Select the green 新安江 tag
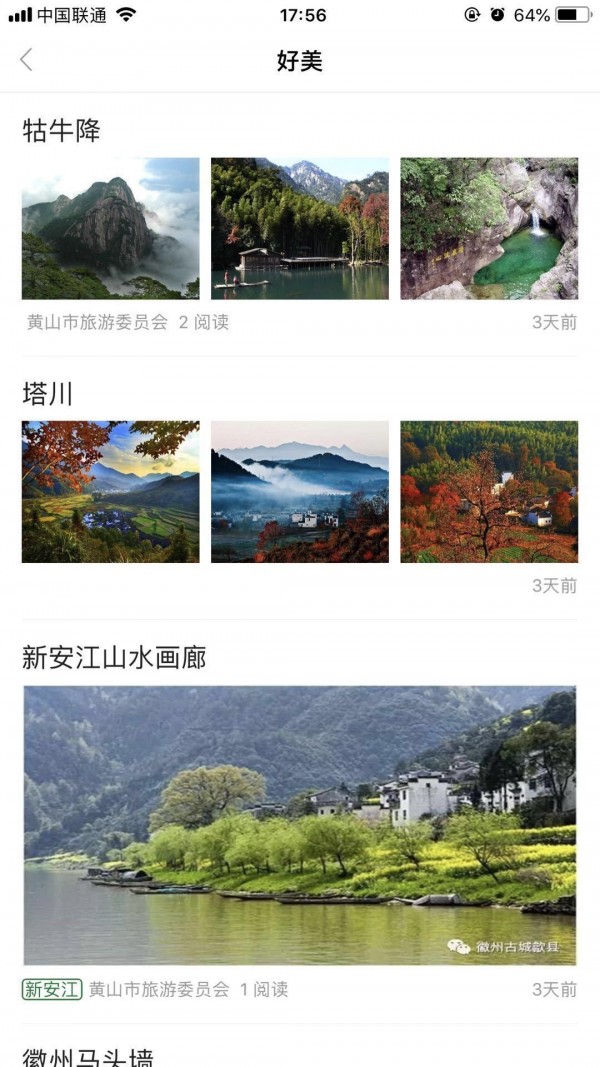Viewport: 600px width, 1067px height. tap(51, 989)
